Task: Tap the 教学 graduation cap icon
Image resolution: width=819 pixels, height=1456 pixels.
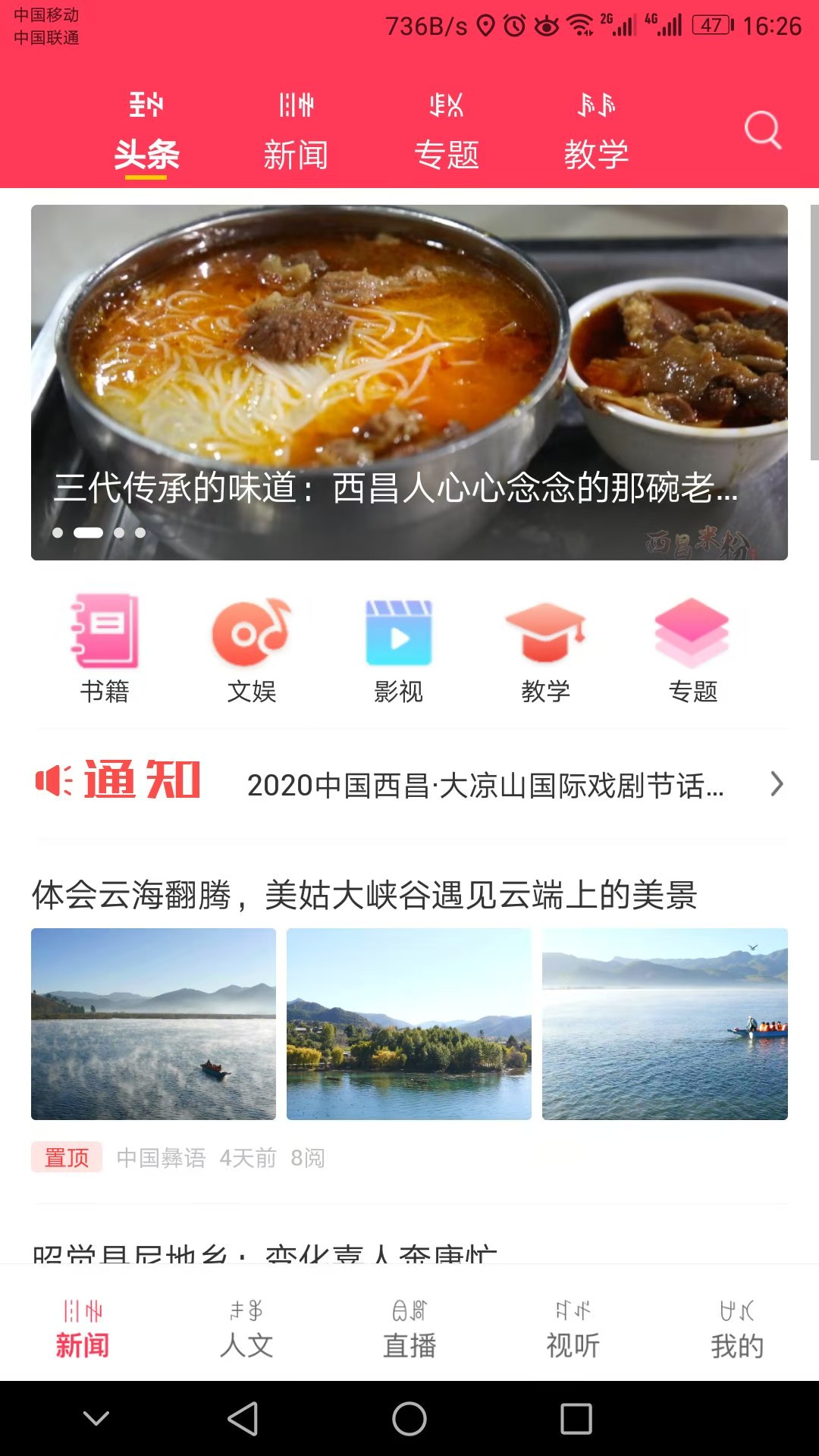Action: [x=546, y=634]
